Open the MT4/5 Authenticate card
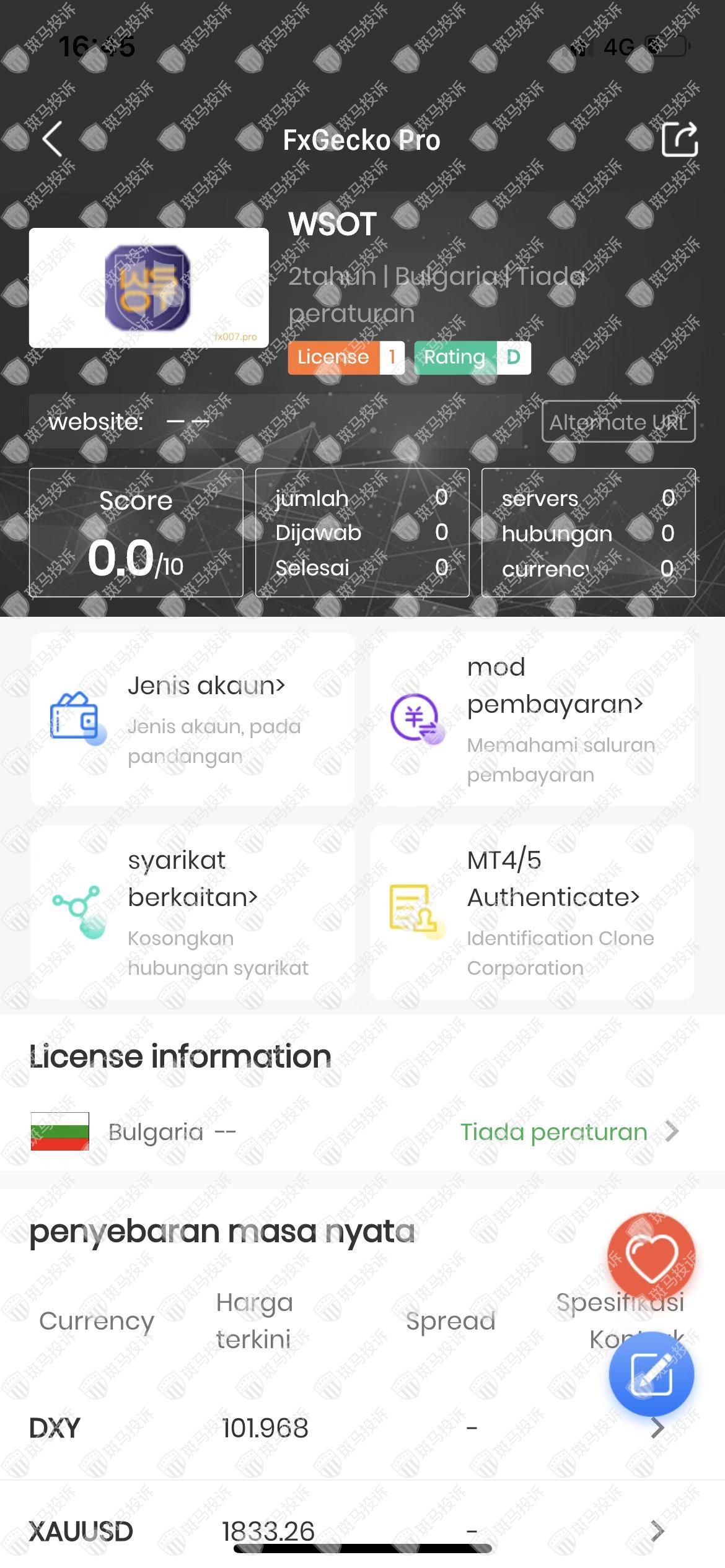Screen dimensions: 725x1568 [532, 912]
